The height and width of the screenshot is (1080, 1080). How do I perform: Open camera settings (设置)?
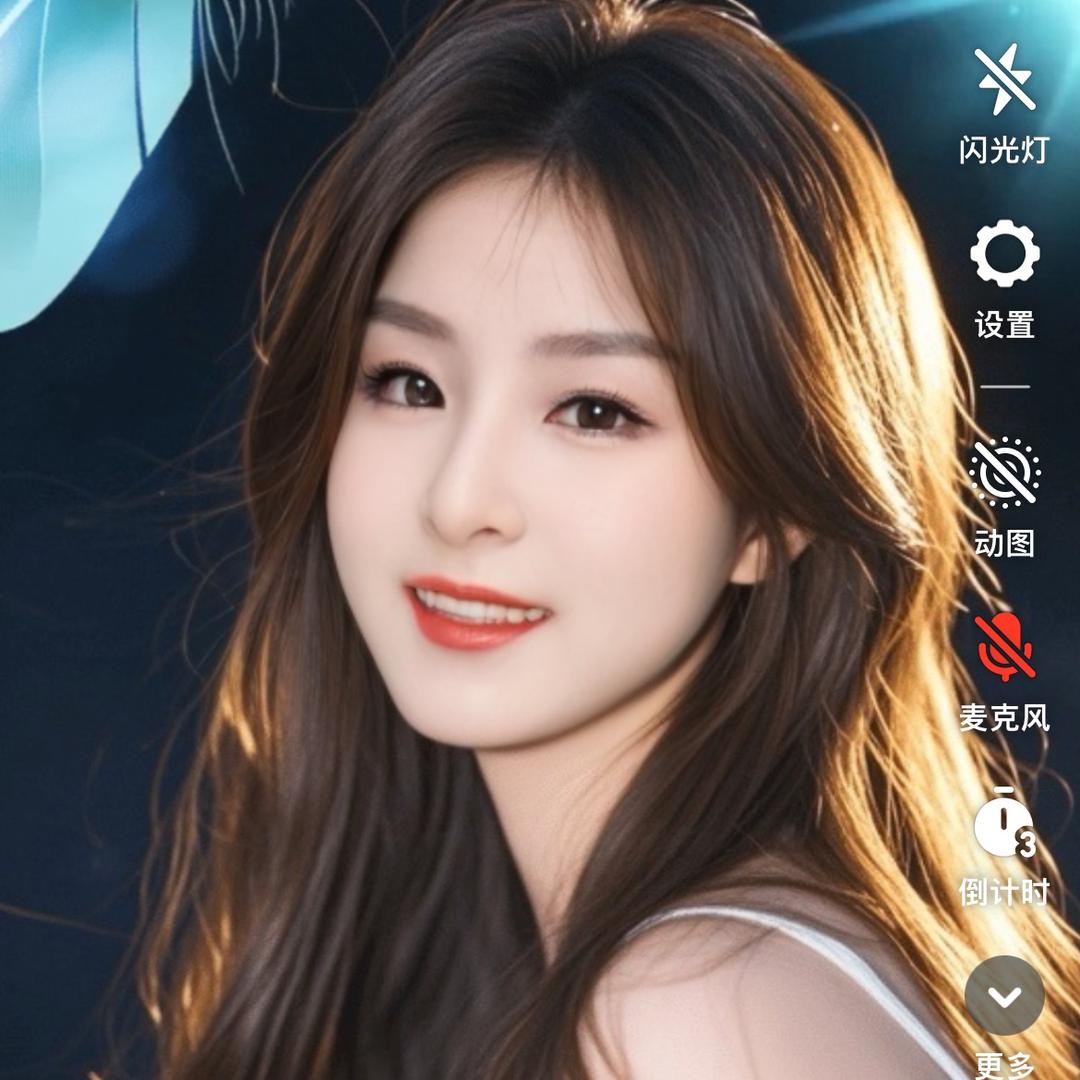point(1004,254)
